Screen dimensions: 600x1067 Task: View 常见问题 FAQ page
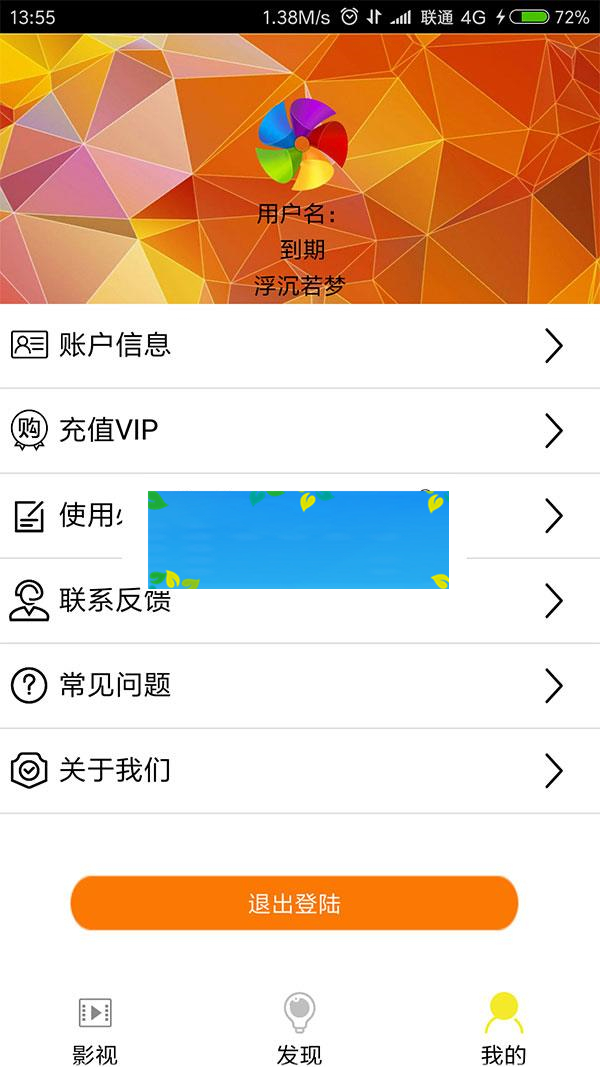(300, 686)
